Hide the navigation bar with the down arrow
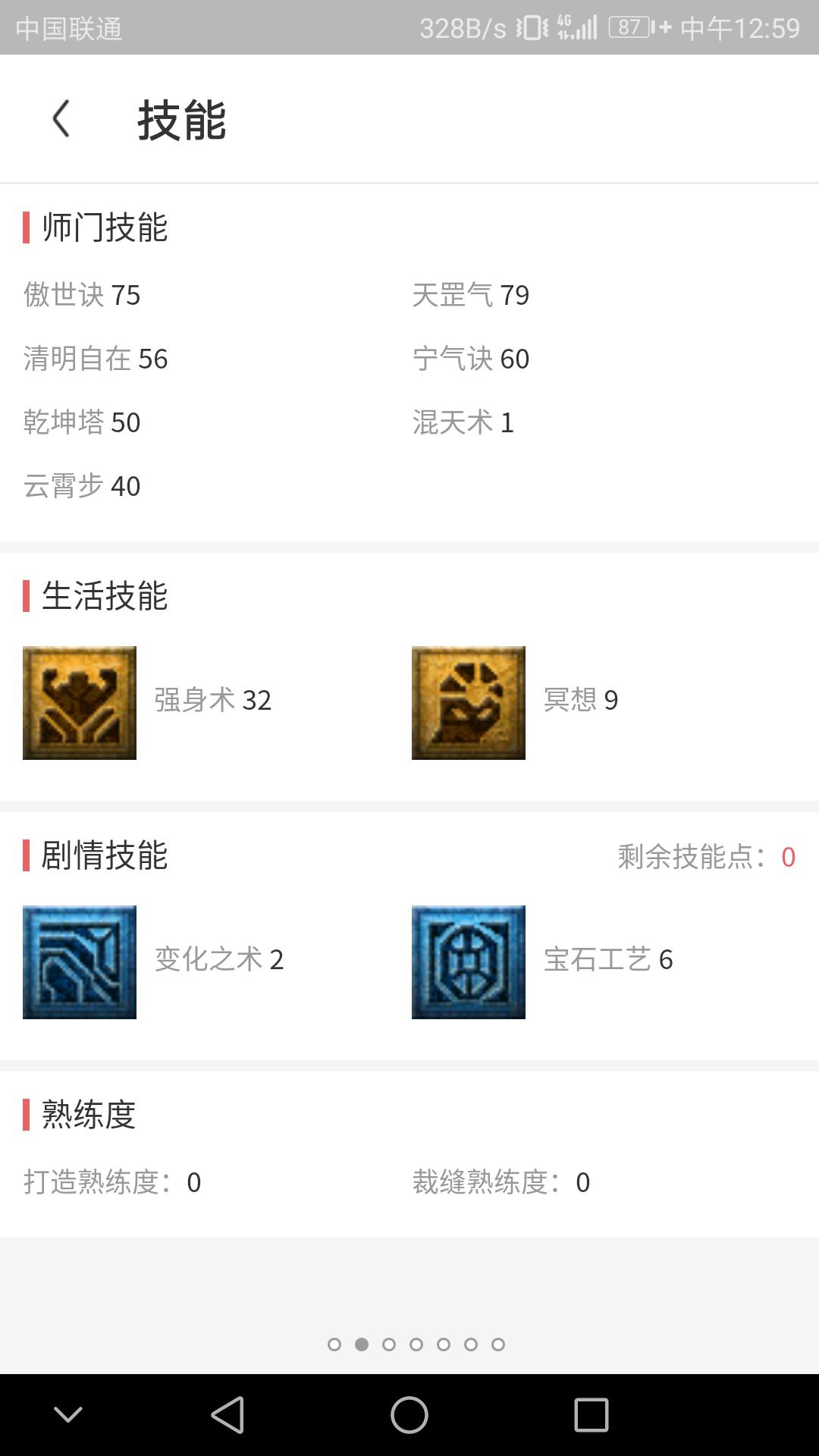Viewport: 819px width, 1456px height. click(68, 1415)
